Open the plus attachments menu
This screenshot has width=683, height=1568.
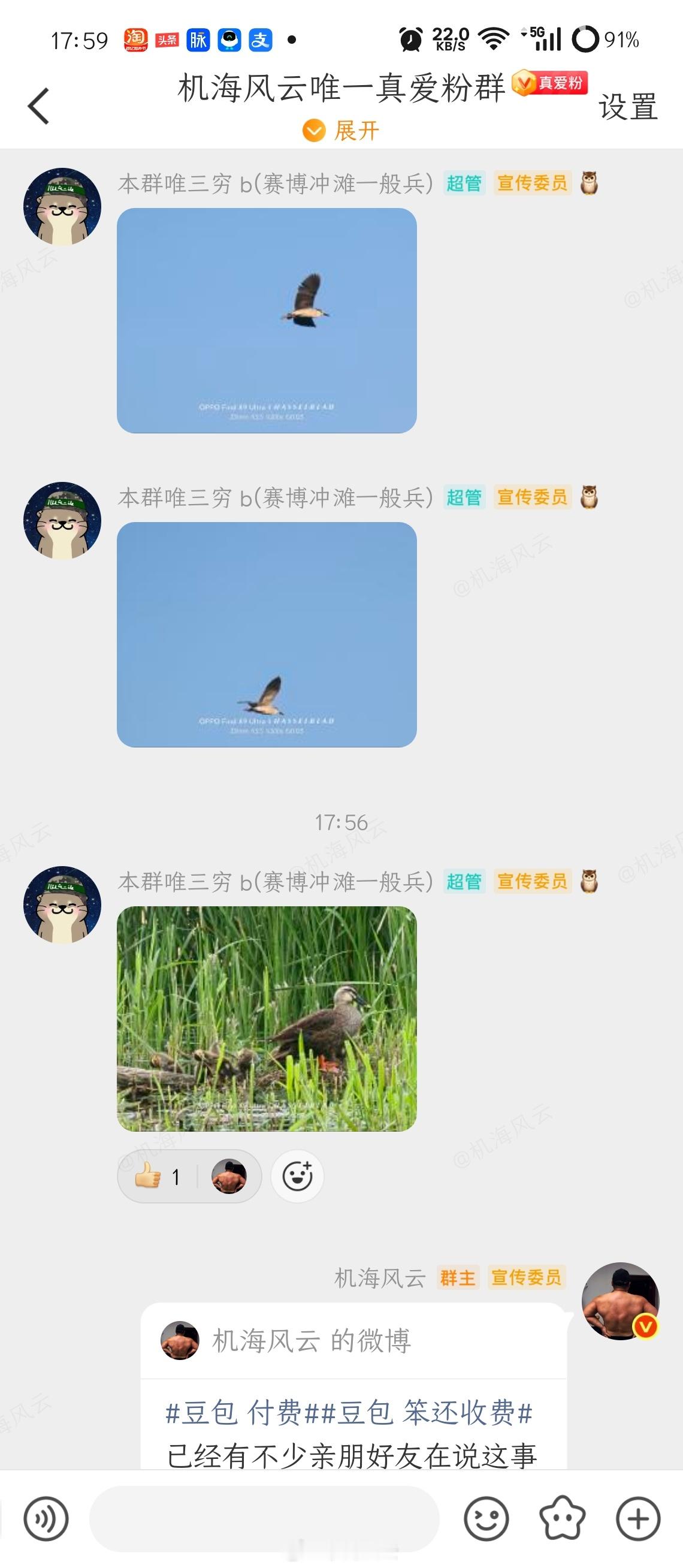coord(638,1519)
